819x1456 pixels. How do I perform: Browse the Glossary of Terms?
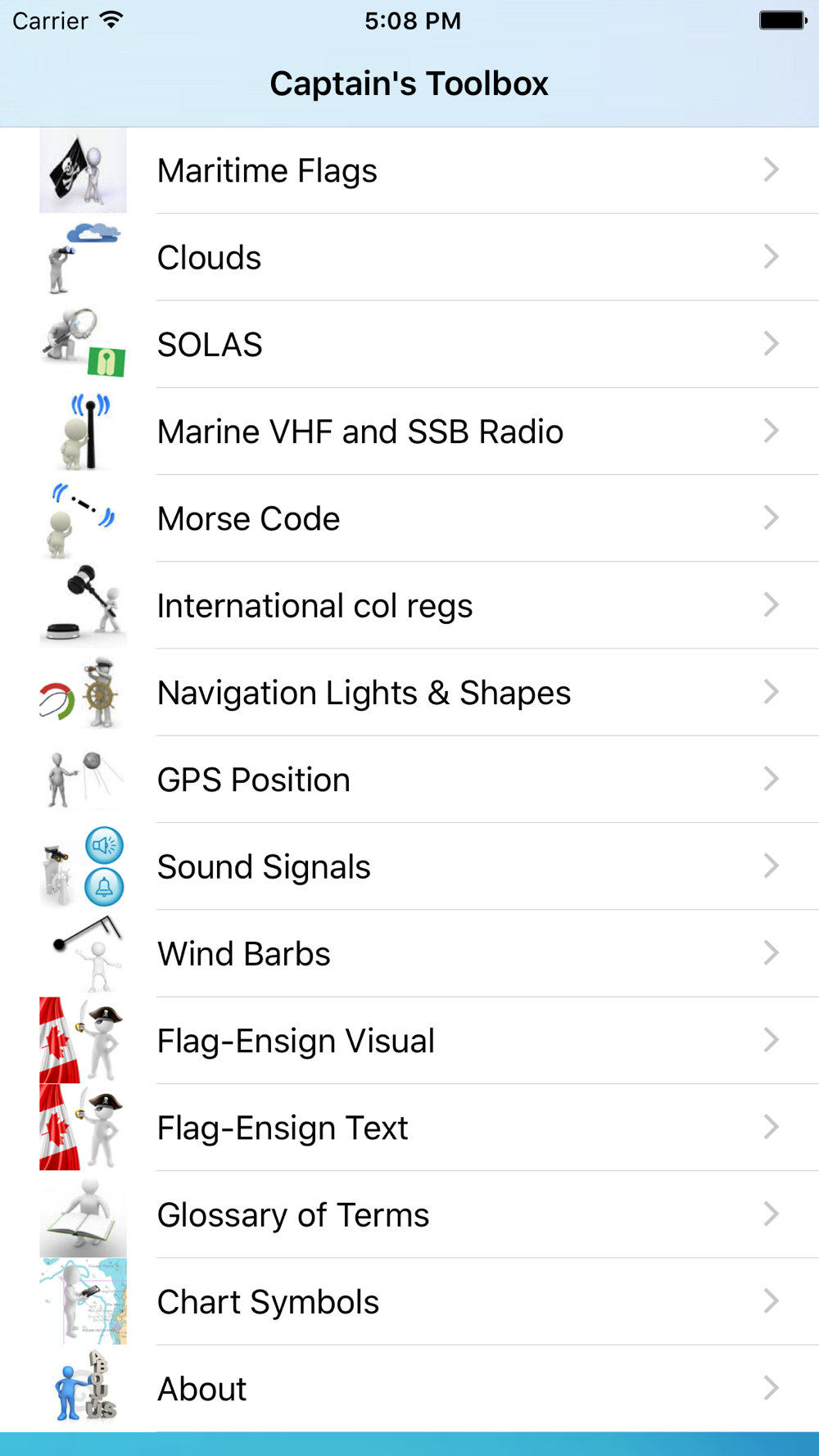(x=409, y=1214)
